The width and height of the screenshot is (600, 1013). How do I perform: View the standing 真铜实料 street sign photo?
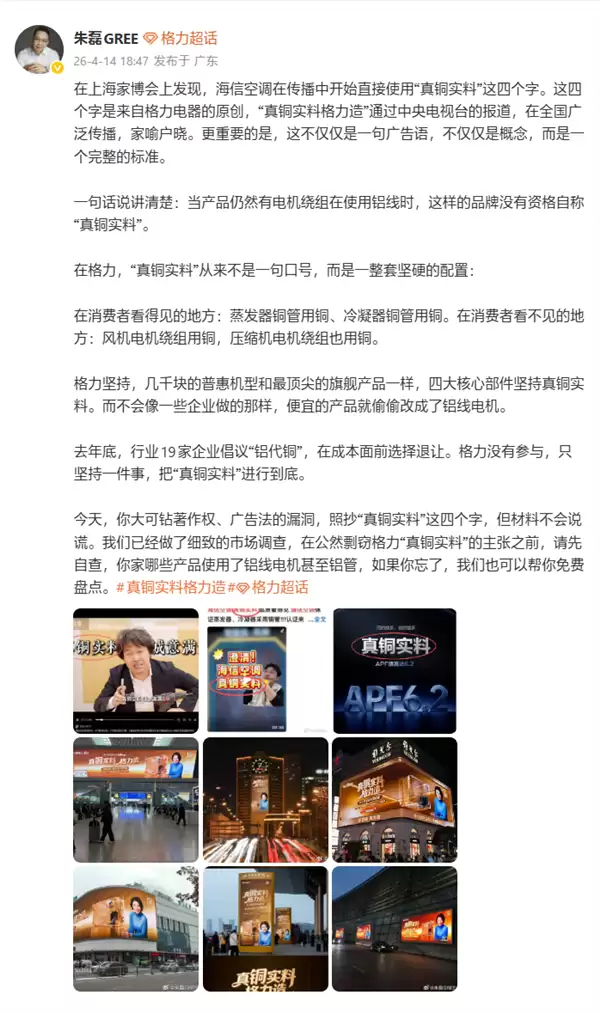tap(265, 928)
